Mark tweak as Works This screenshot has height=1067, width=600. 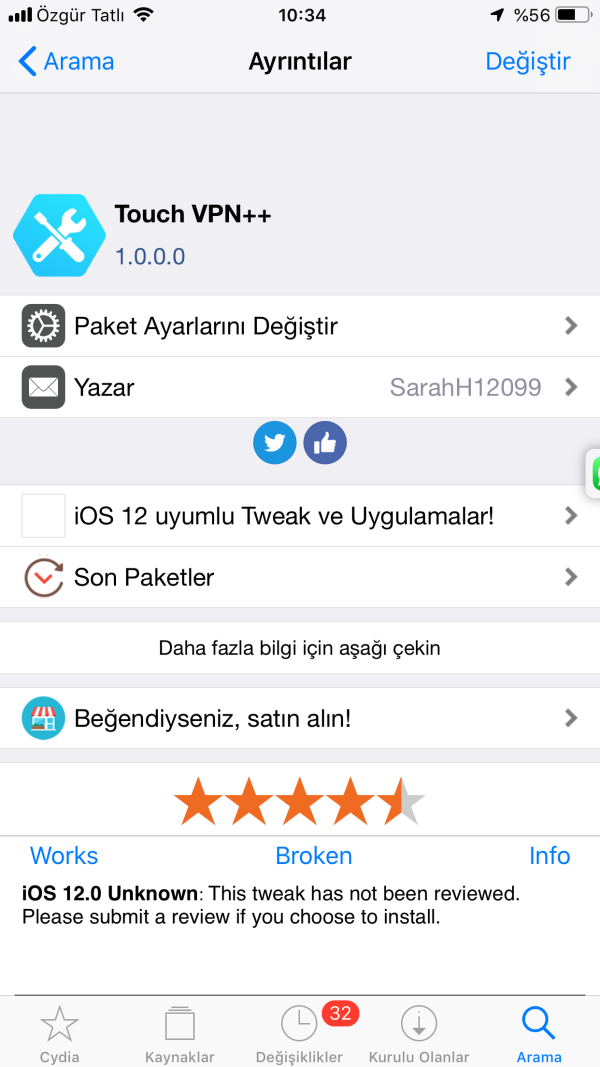[64, 856]
